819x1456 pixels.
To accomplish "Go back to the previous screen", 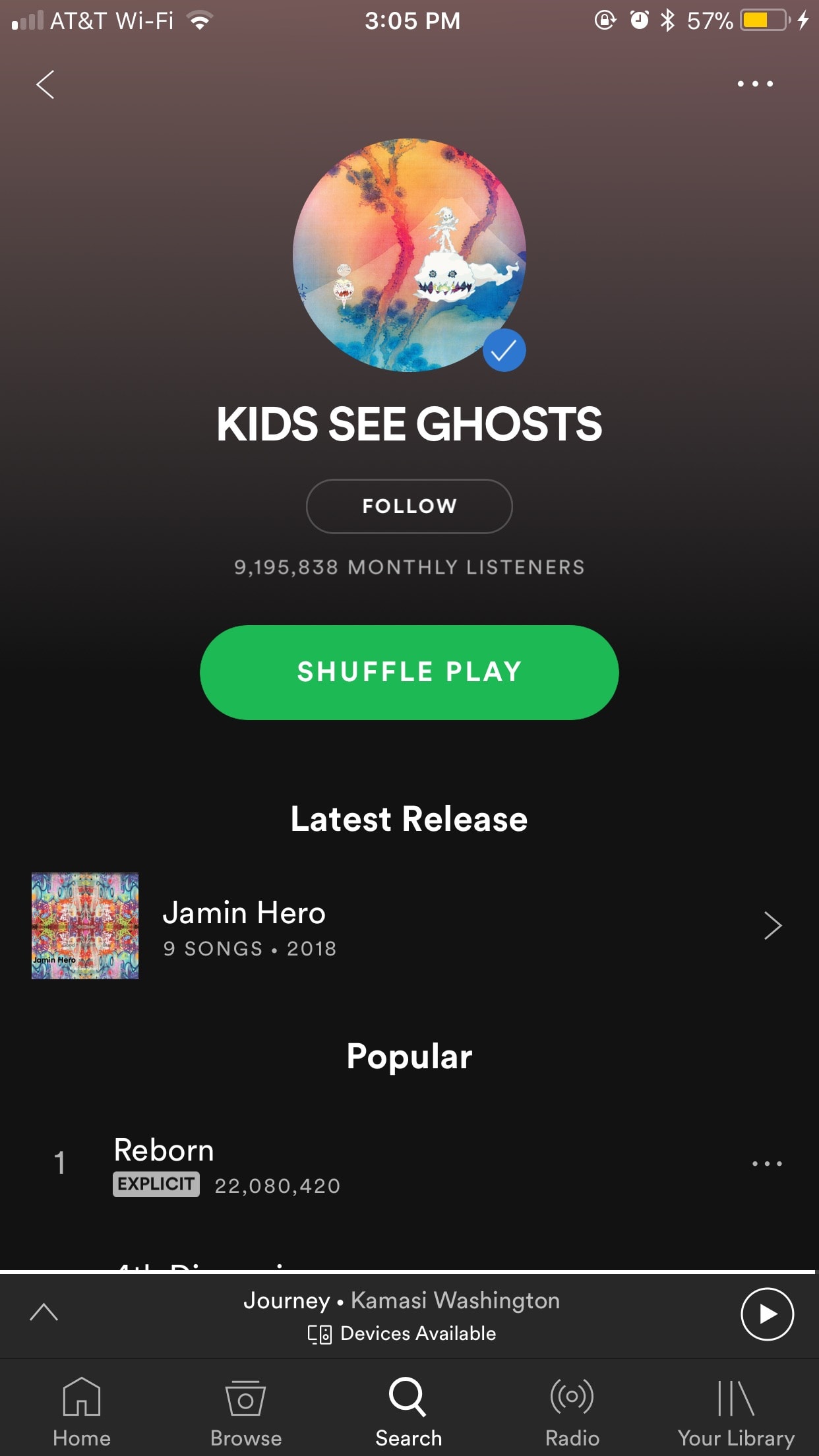I will [45, 84].
